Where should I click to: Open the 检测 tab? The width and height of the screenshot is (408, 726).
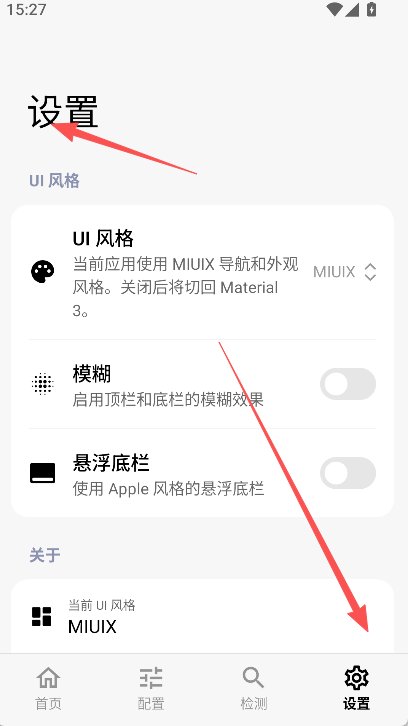click(254, 688)
